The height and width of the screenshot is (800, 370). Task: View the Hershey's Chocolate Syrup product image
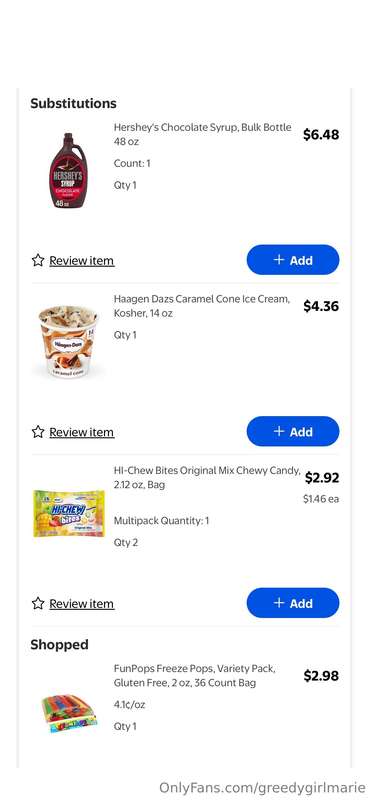click(x=68, y=170)
